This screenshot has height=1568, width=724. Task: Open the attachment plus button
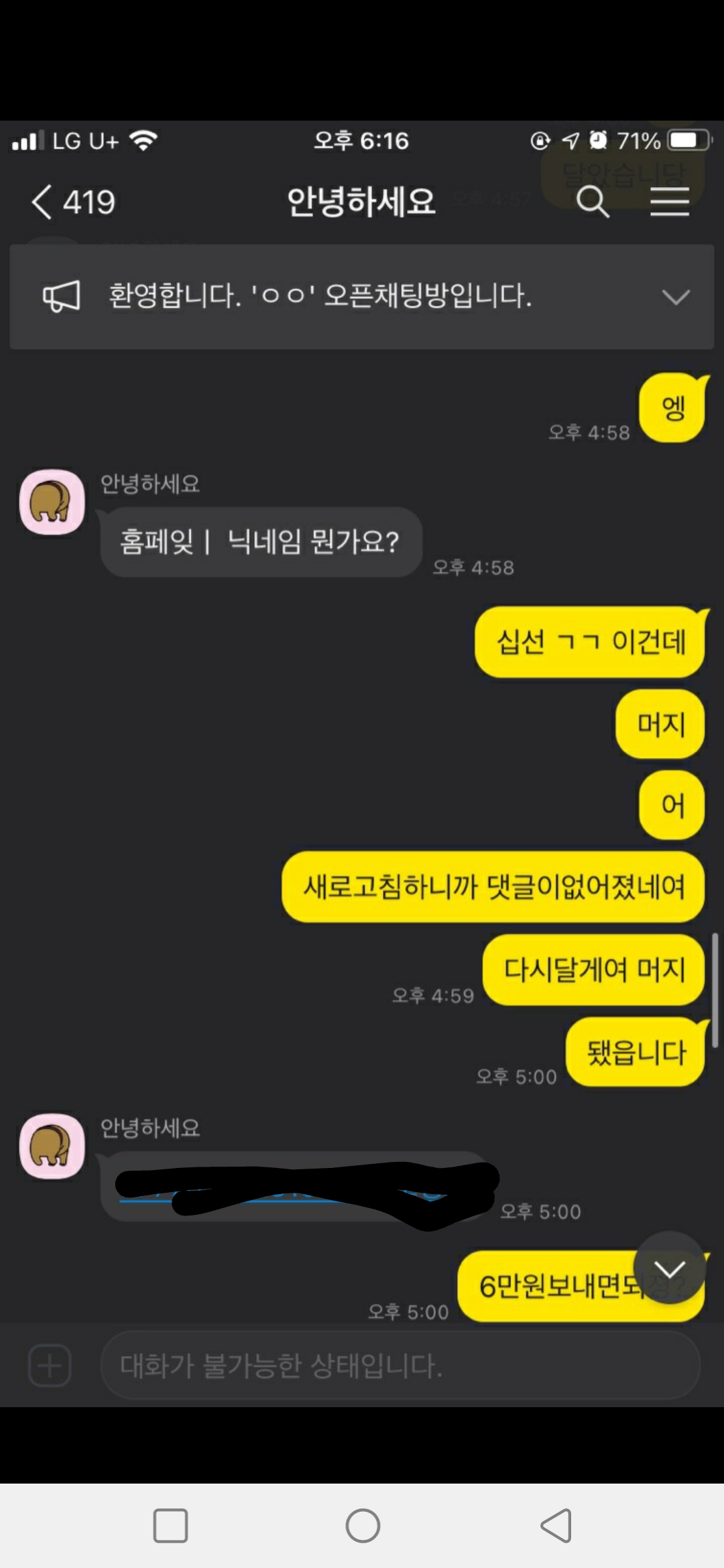pyautogui.click(x=50, y=1365)
